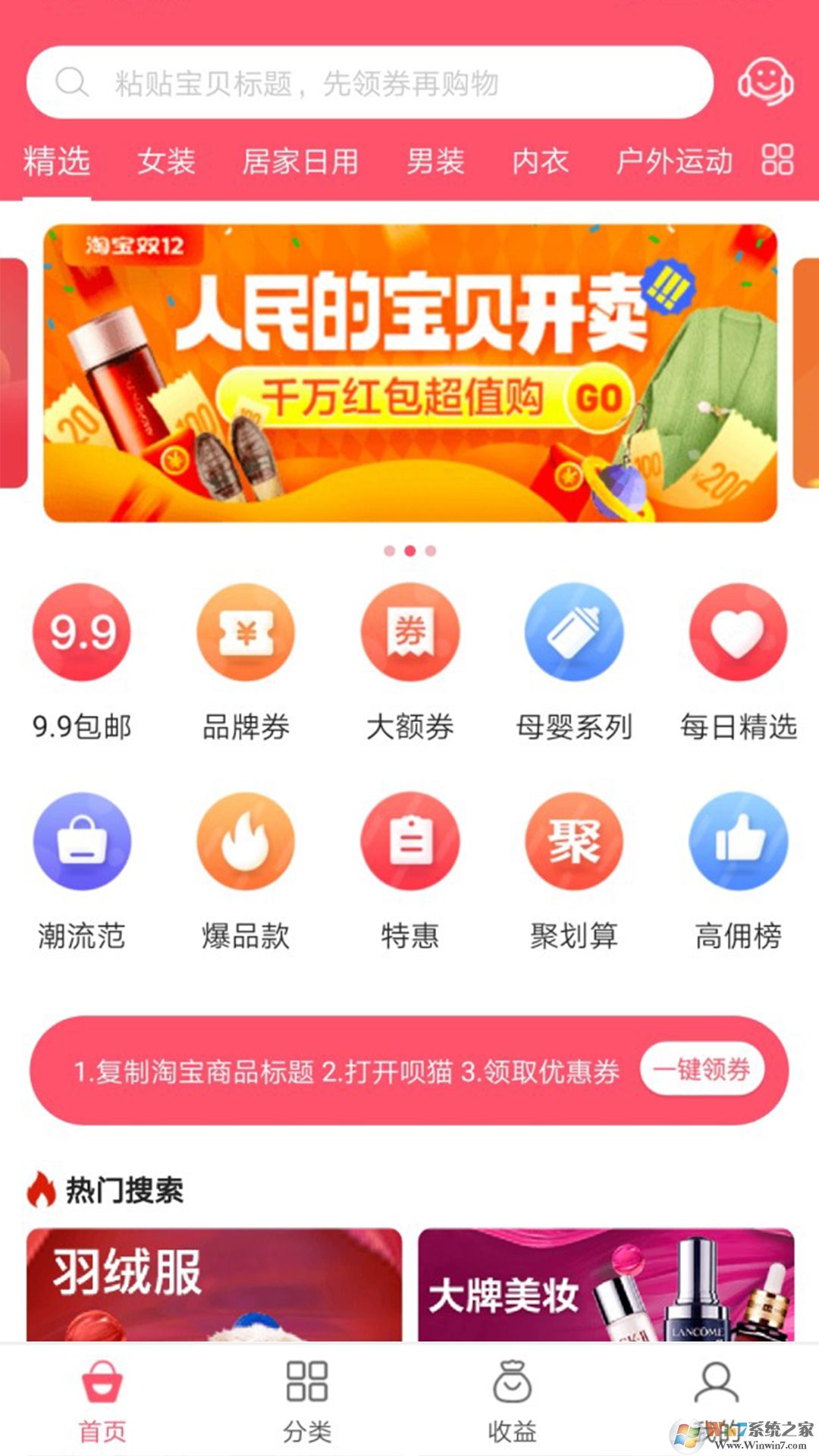Open the 户外运动 category tab
The height and width of the screenshot is (1456, 819).
pos(675,162)
